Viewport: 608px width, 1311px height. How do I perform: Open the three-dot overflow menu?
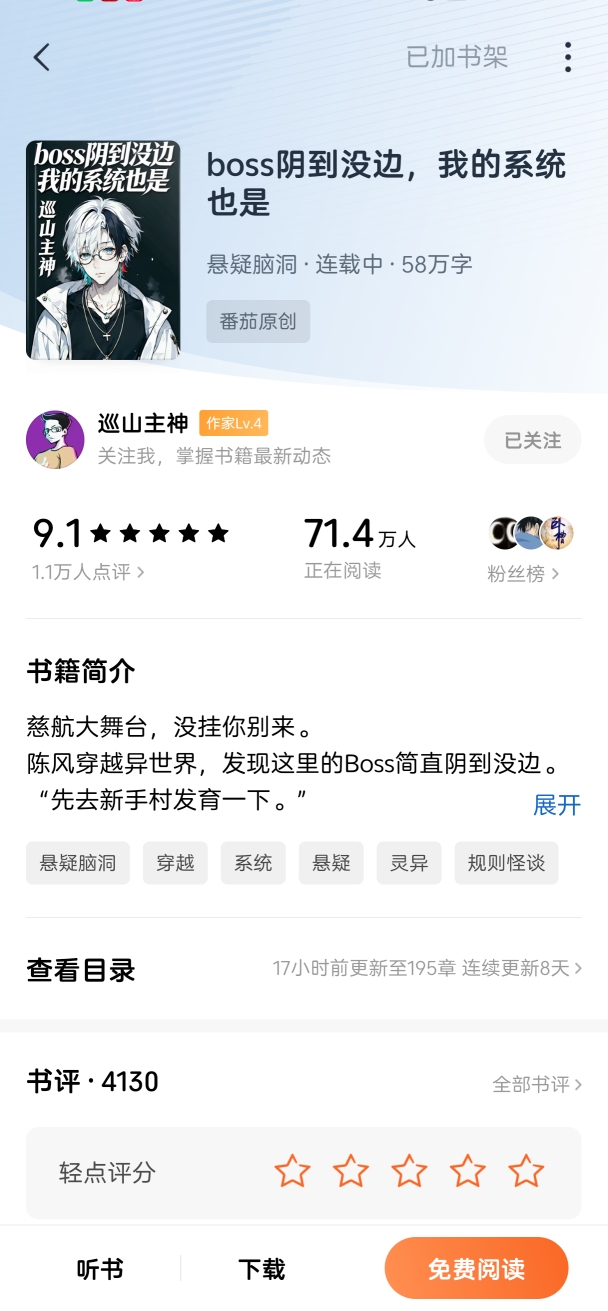click(x=567, y=57)
